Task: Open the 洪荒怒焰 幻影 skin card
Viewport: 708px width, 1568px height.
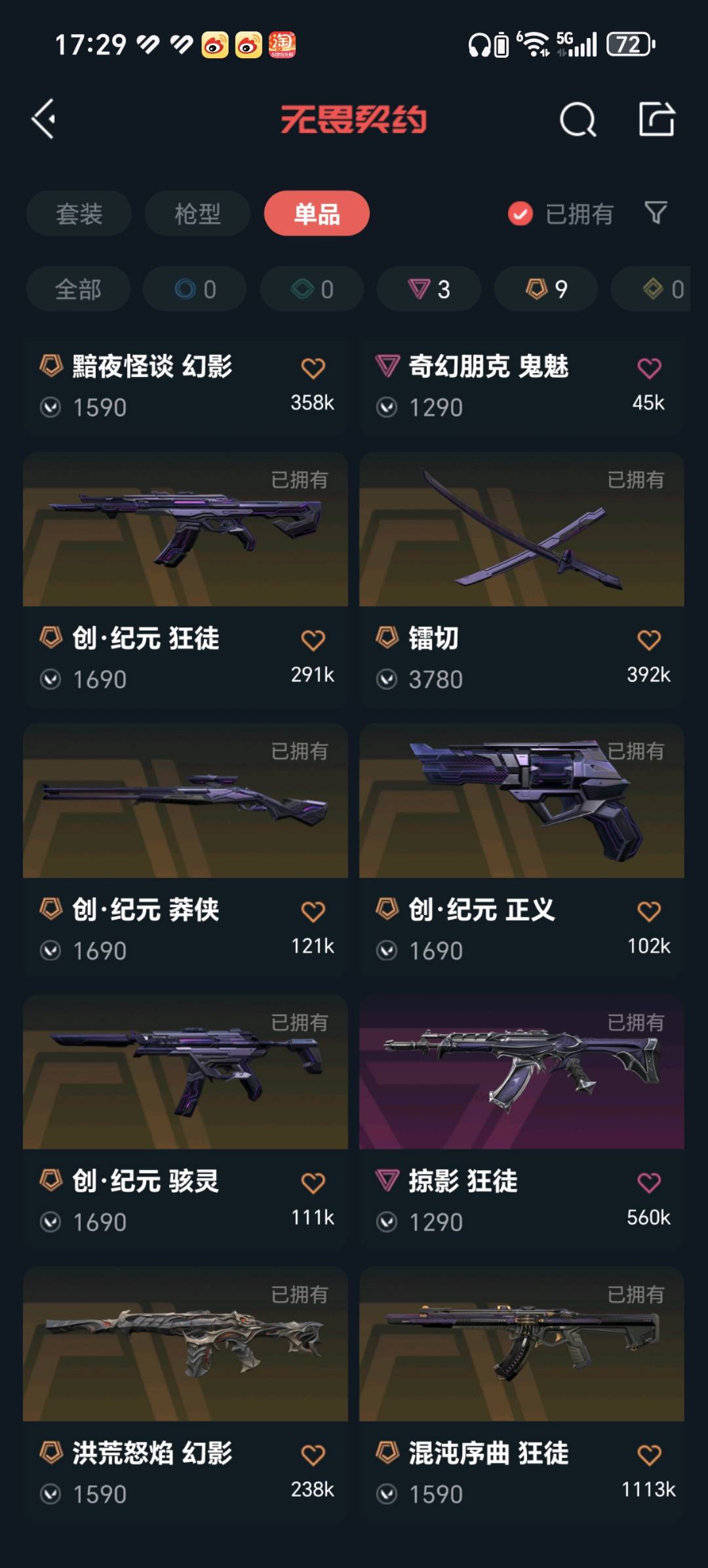Action: coord(186,1394)
